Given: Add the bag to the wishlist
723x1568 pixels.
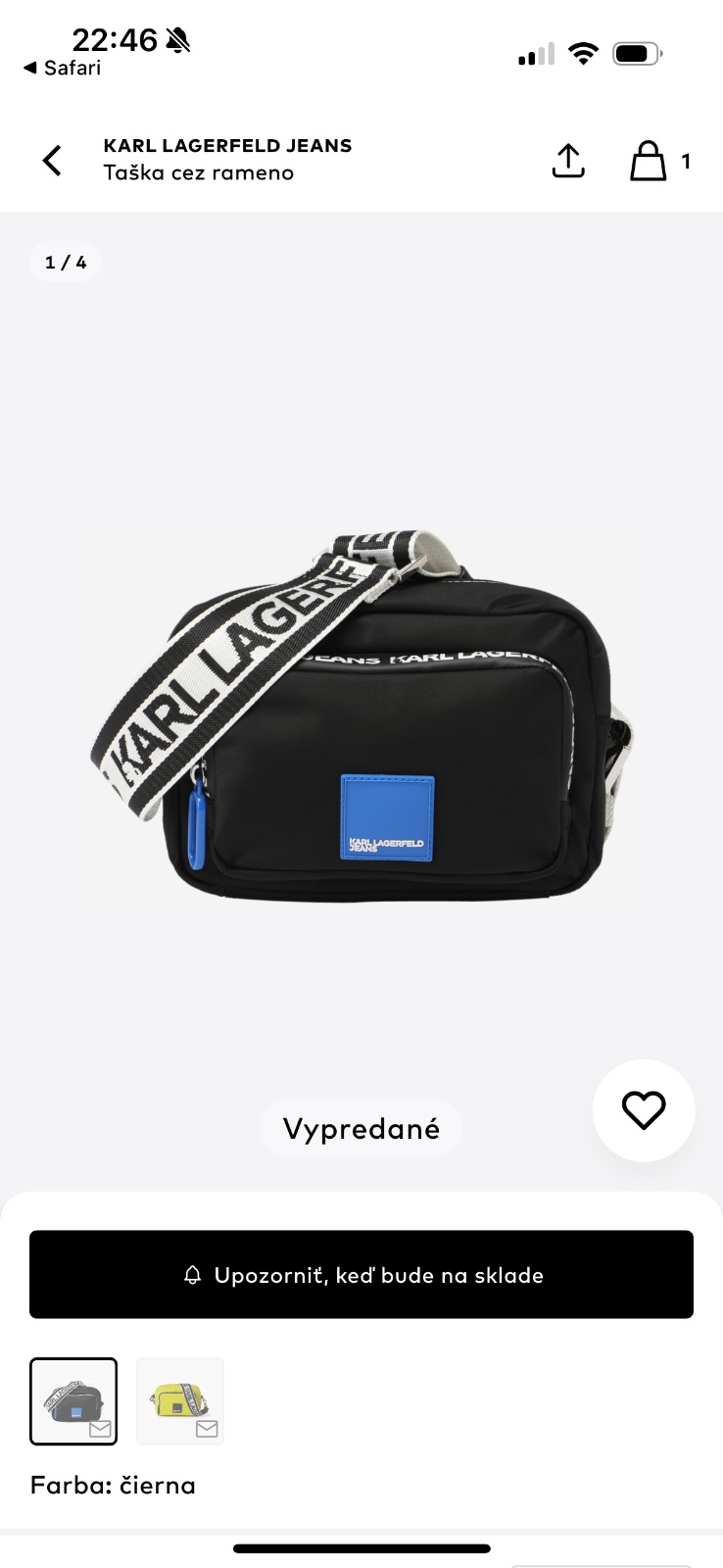Looking at the screenshot, I should click(644, 1110).
